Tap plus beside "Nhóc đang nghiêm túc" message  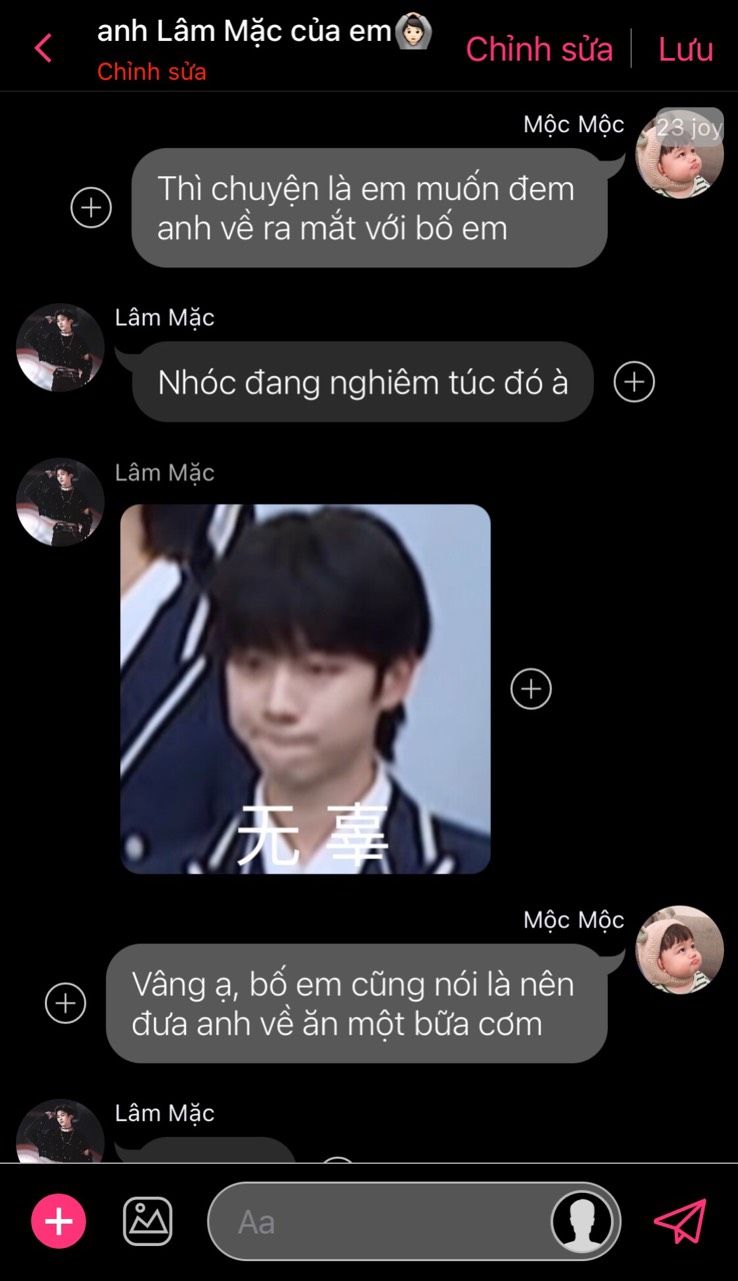click(634, 382)
